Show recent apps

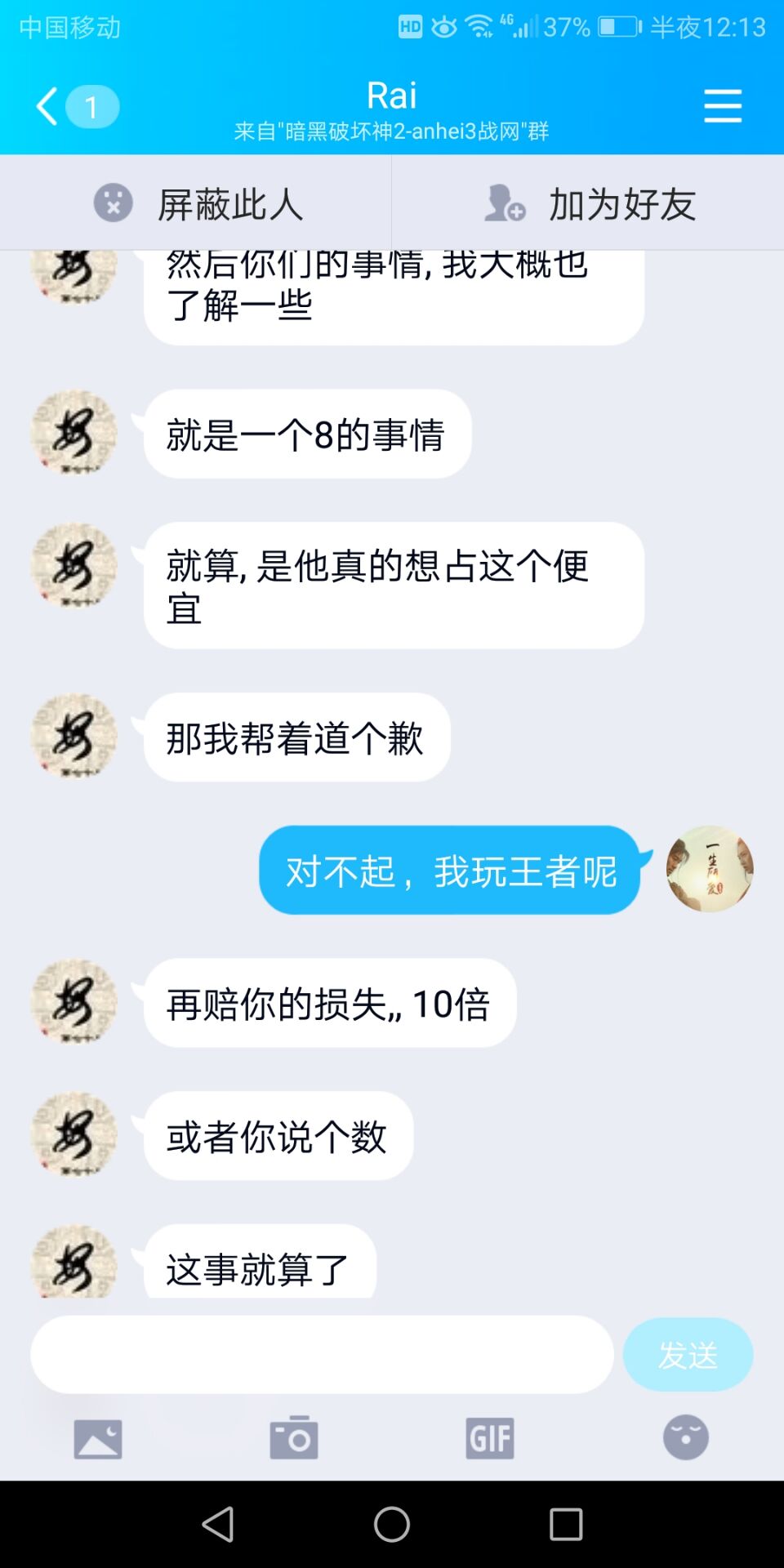[566, 1524]
